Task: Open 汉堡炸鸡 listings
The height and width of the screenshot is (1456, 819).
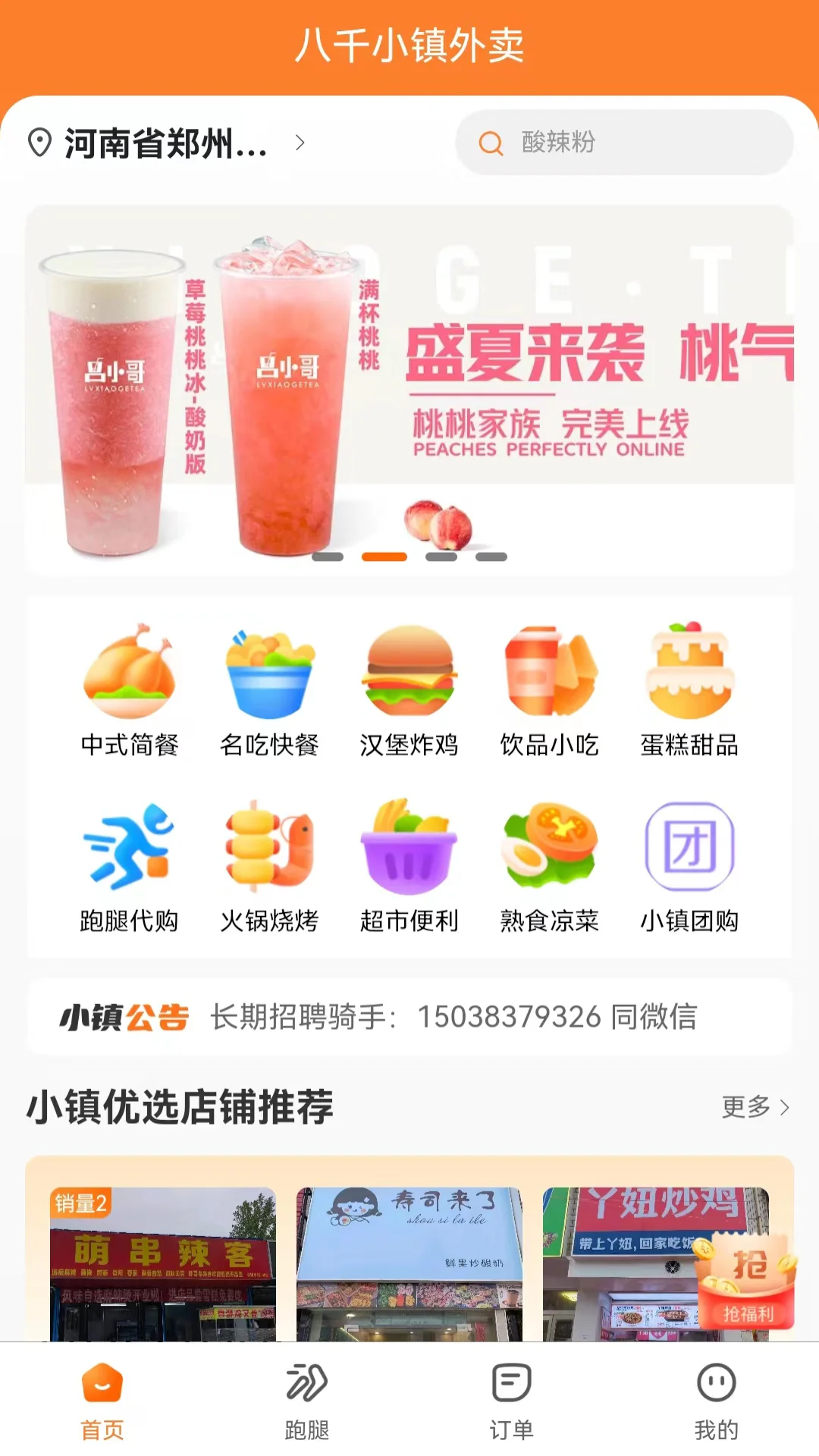Action: click(409, 692)
